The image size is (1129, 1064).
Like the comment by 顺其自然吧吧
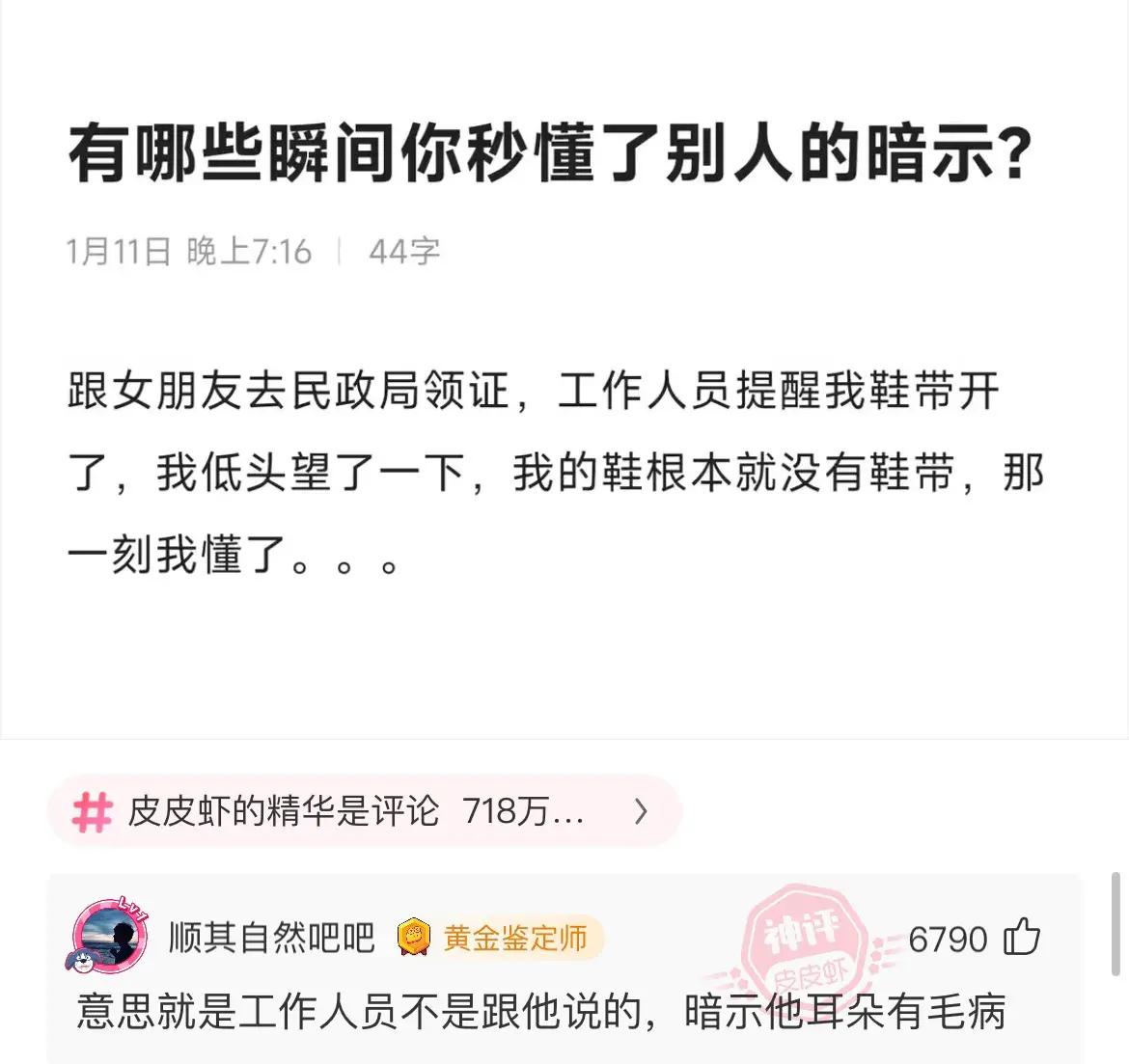click(1022, 937)
